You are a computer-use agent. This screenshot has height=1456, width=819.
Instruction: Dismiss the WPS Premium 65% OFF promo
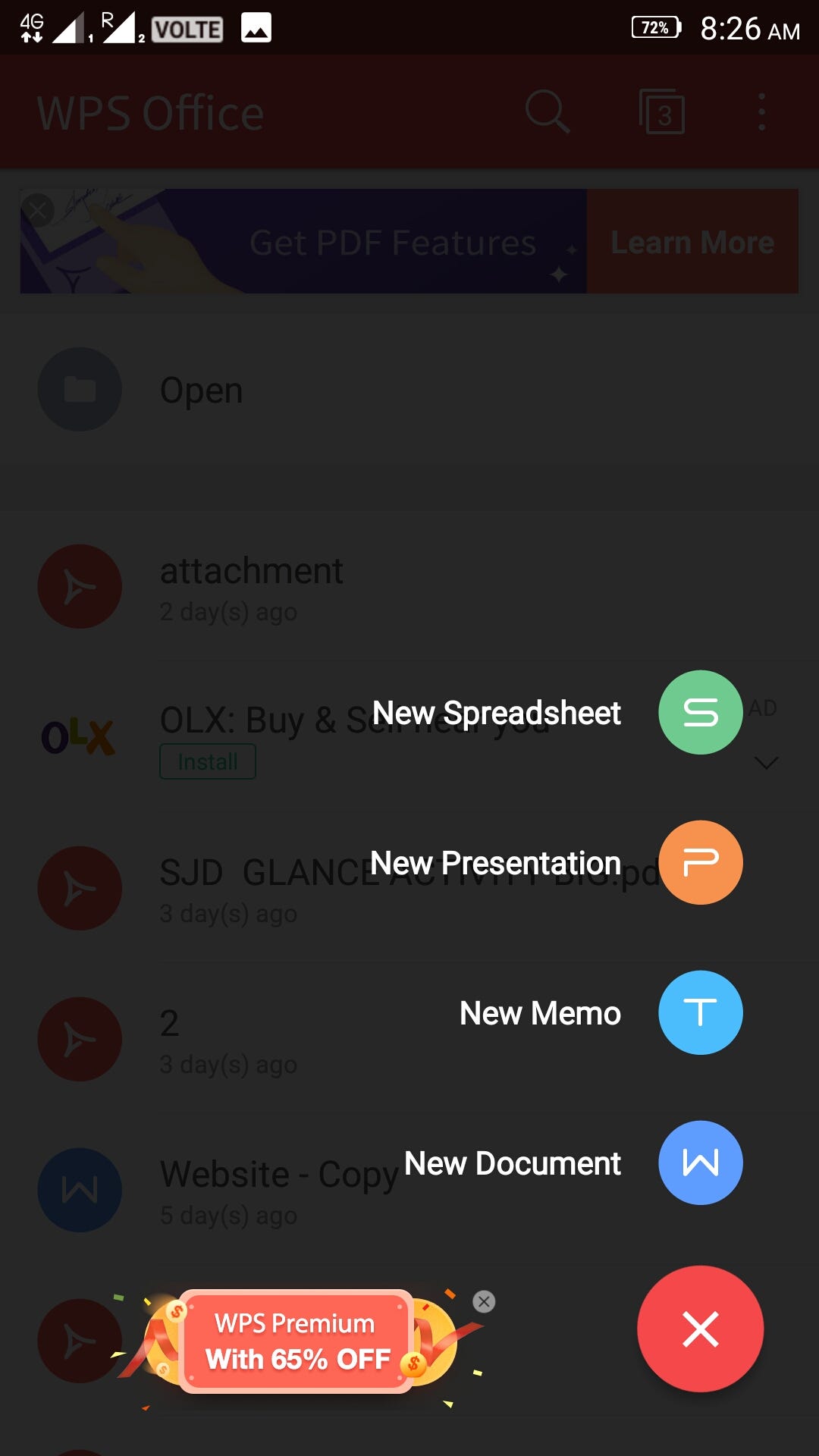484,1301
